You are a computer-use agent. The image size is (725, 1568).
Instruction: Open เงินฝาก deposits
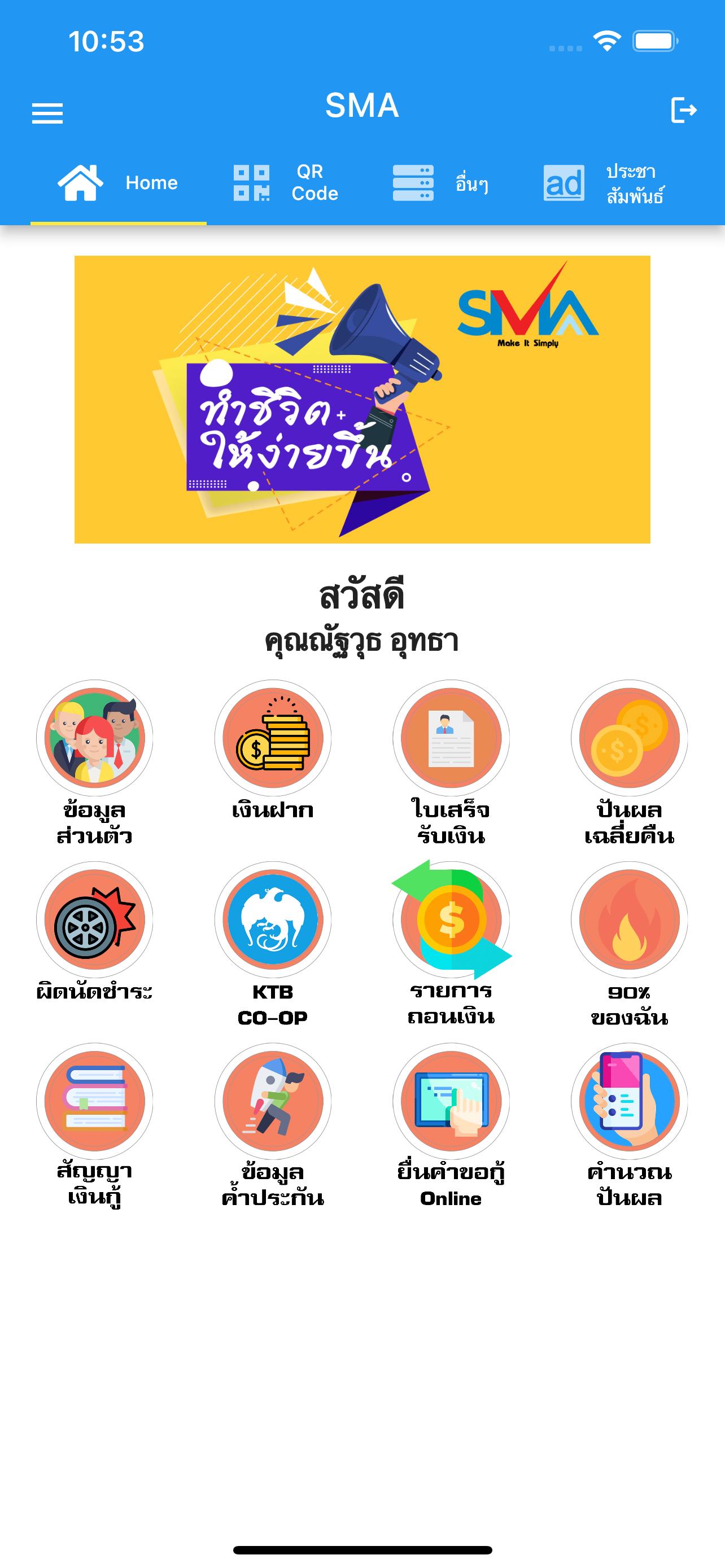coord(273,751)
